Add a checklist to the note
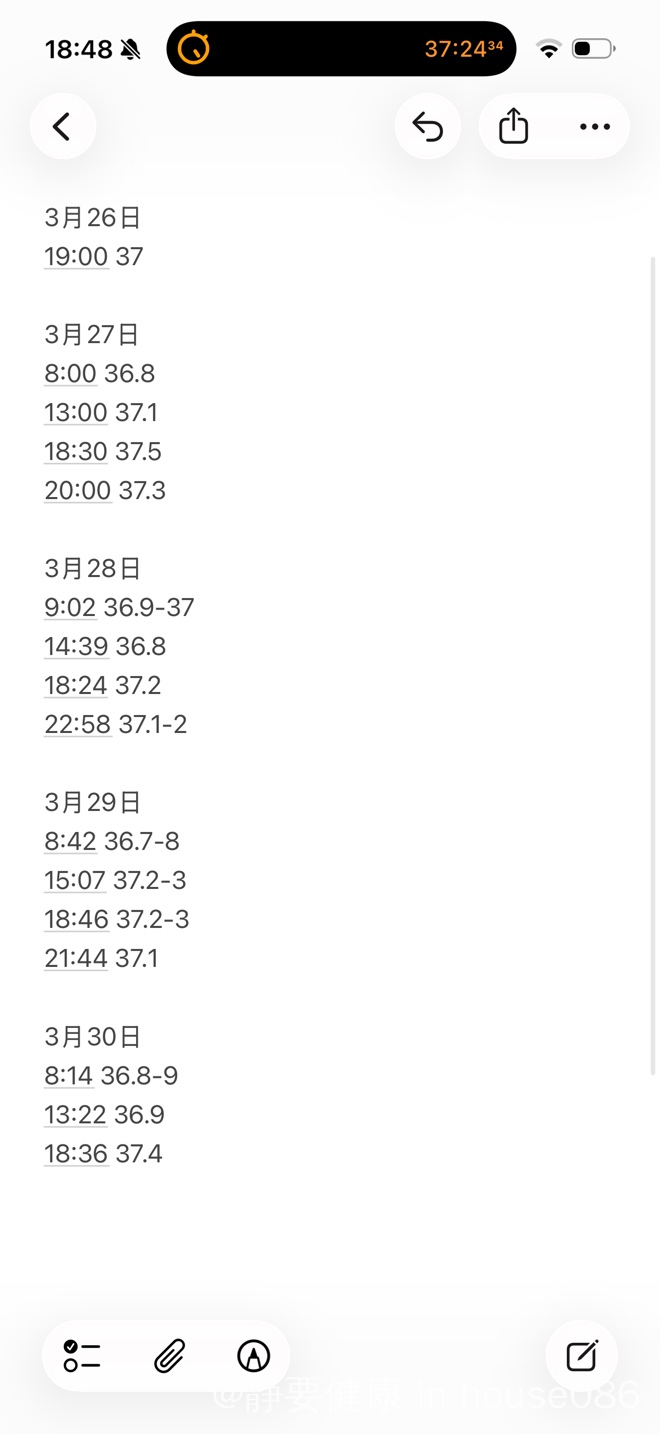This screenshot has height=1434, width=660. tap(82, 1356)
